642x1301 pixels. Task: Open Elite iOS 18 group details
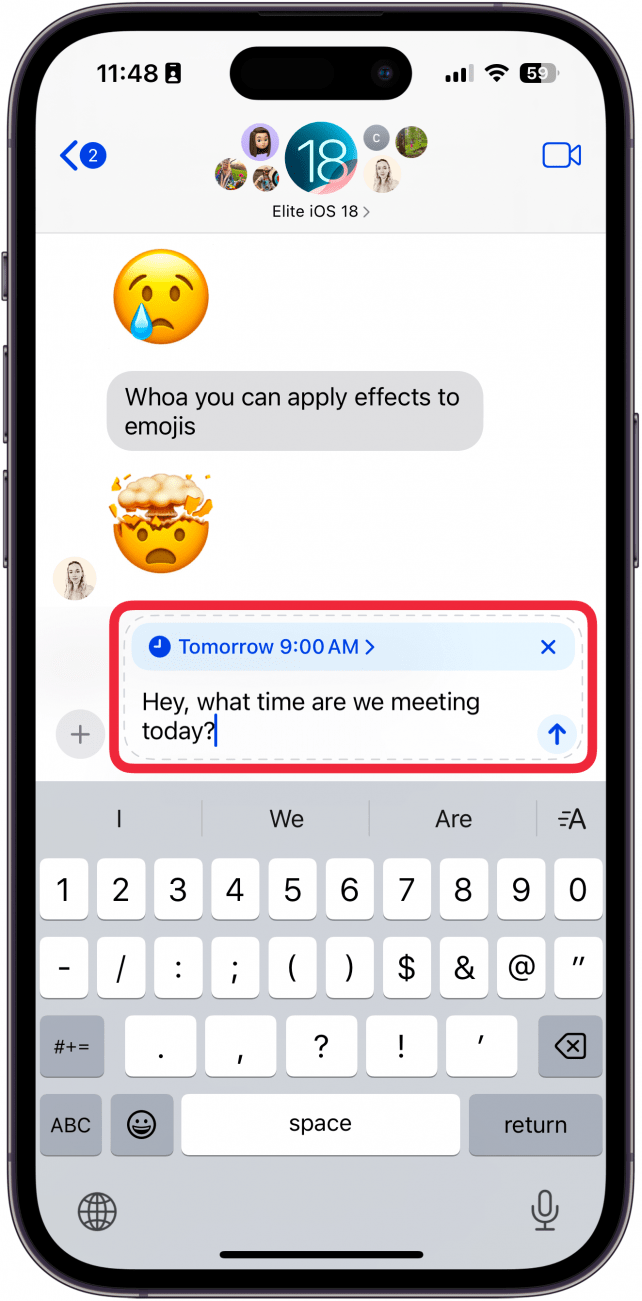tap(321, 212)
